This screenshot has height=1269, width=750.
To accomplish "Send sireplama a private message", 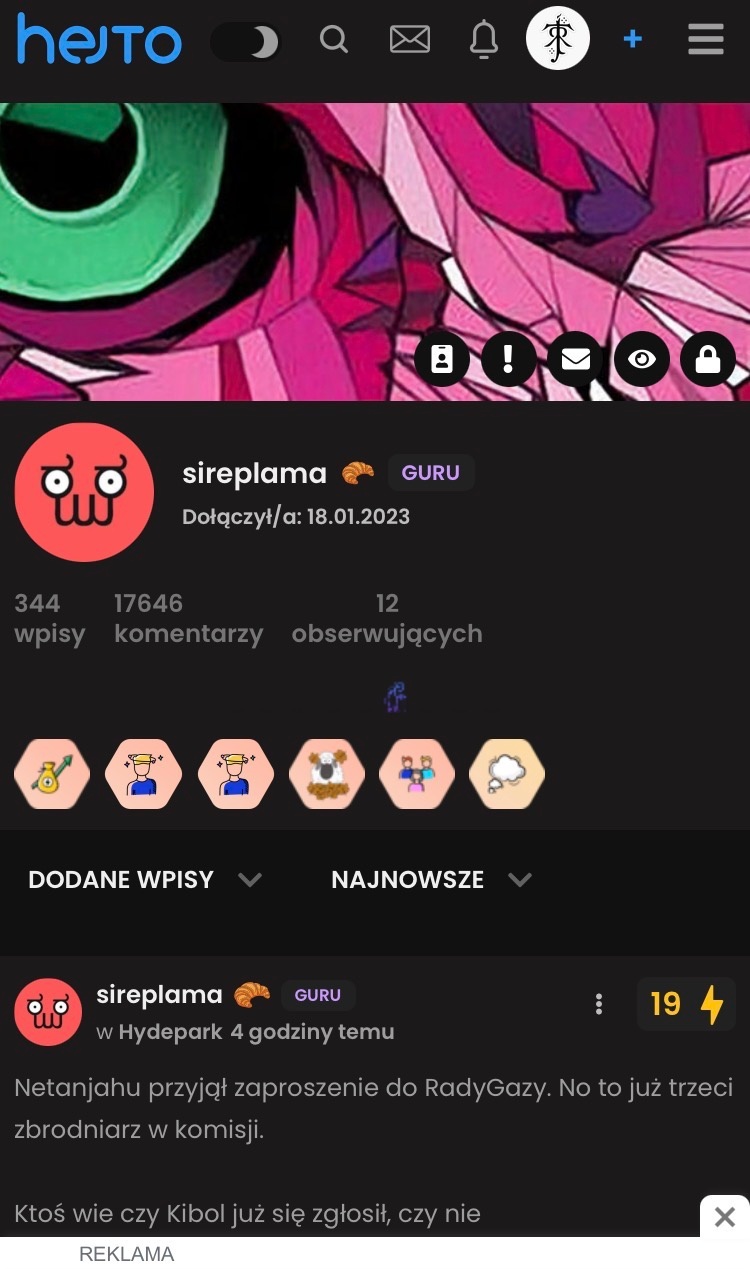I will 576,358.
